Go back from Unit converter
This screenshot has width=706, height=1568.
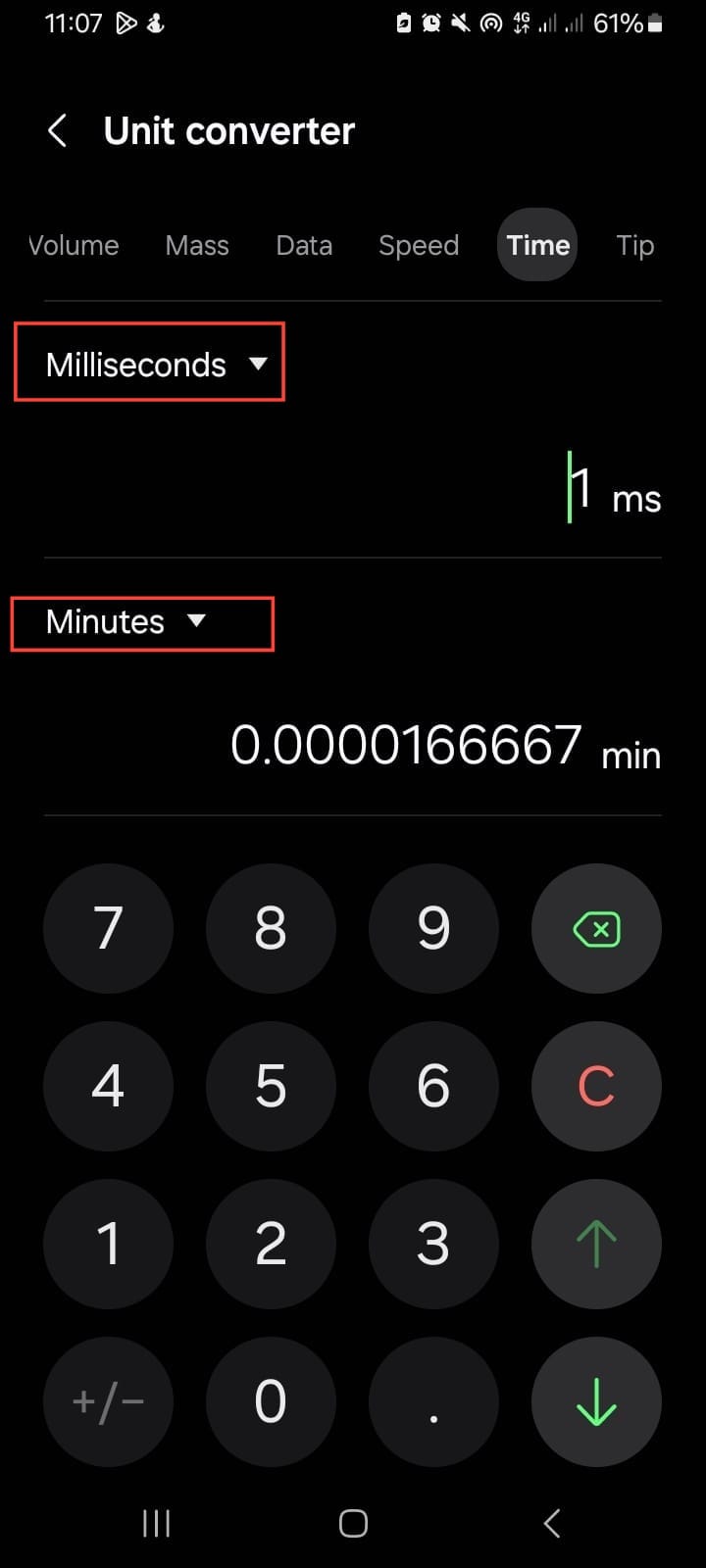pos(58,130)
